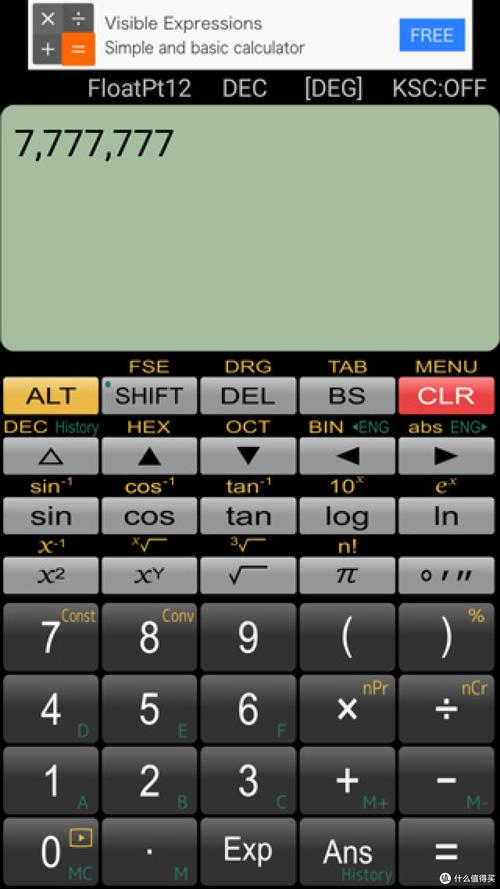Screen dimensions: 500x889
Task: Activate the SHIFT key
Action: 149,395
